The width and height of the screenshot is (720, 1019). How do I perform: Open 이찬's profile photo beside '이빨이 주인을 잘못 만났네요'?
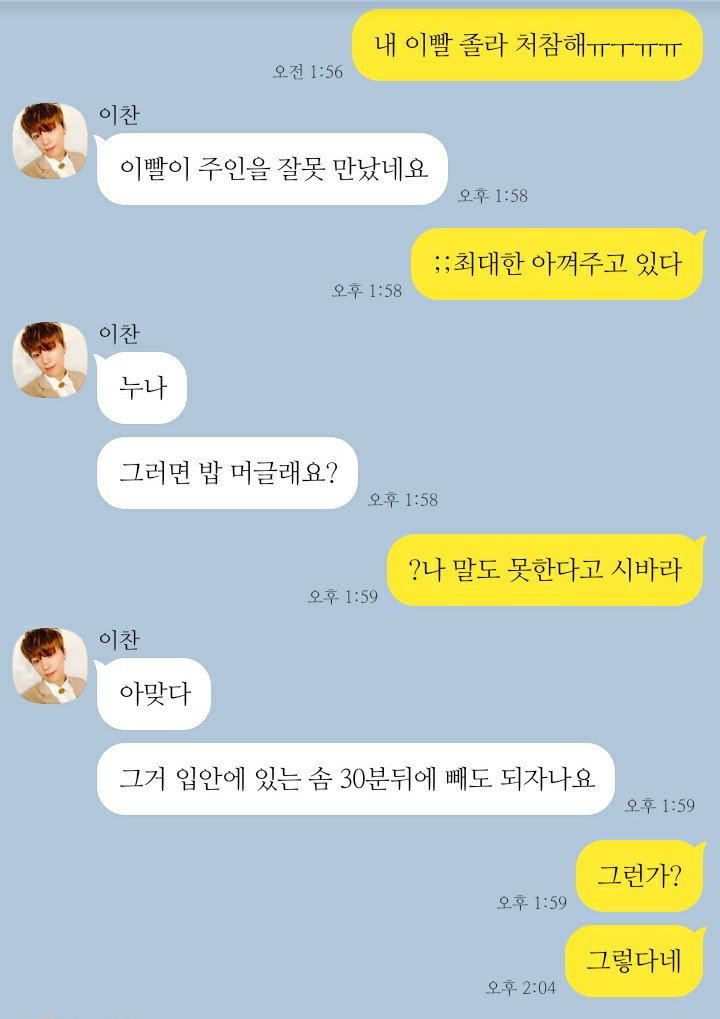click(49, 141)
